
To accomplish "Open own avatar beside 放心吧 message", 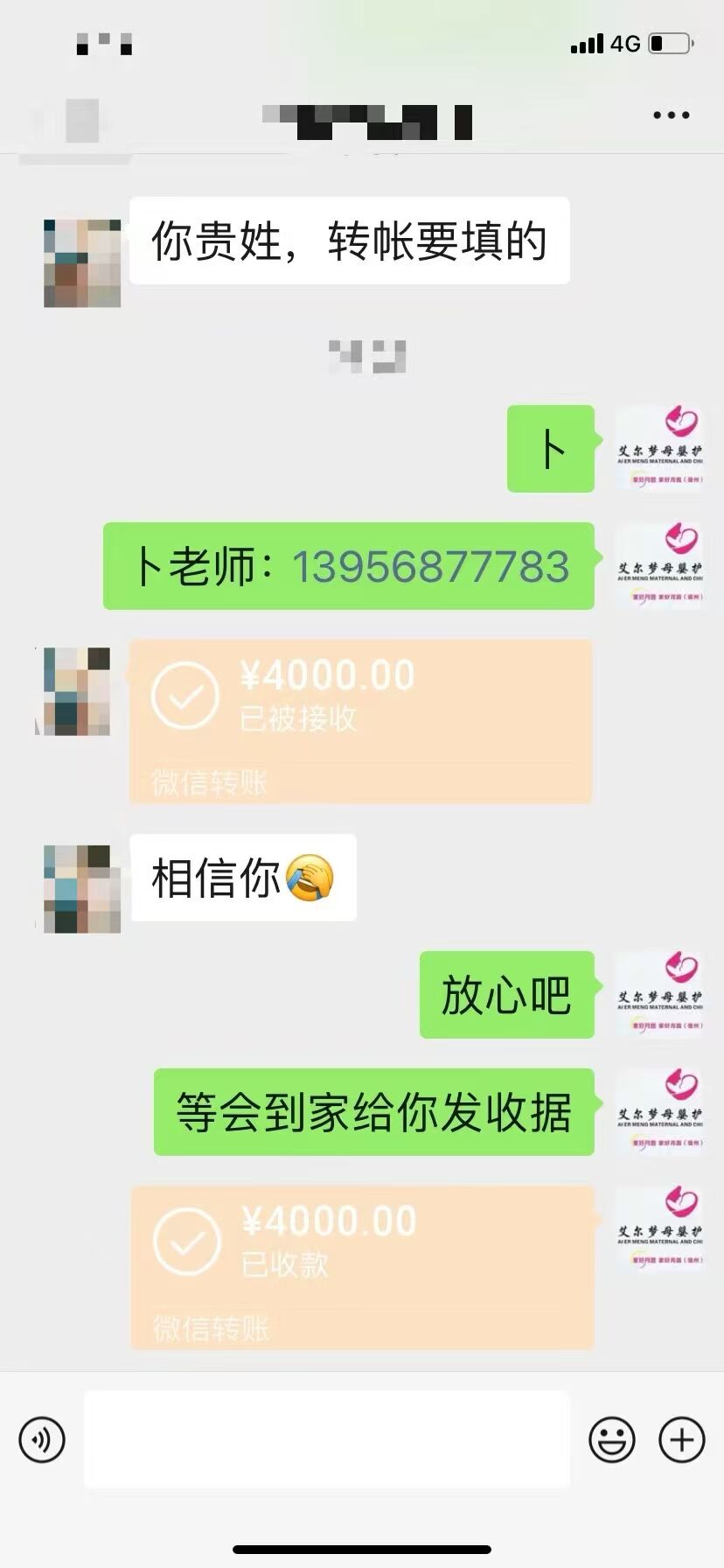I will 659,996.
